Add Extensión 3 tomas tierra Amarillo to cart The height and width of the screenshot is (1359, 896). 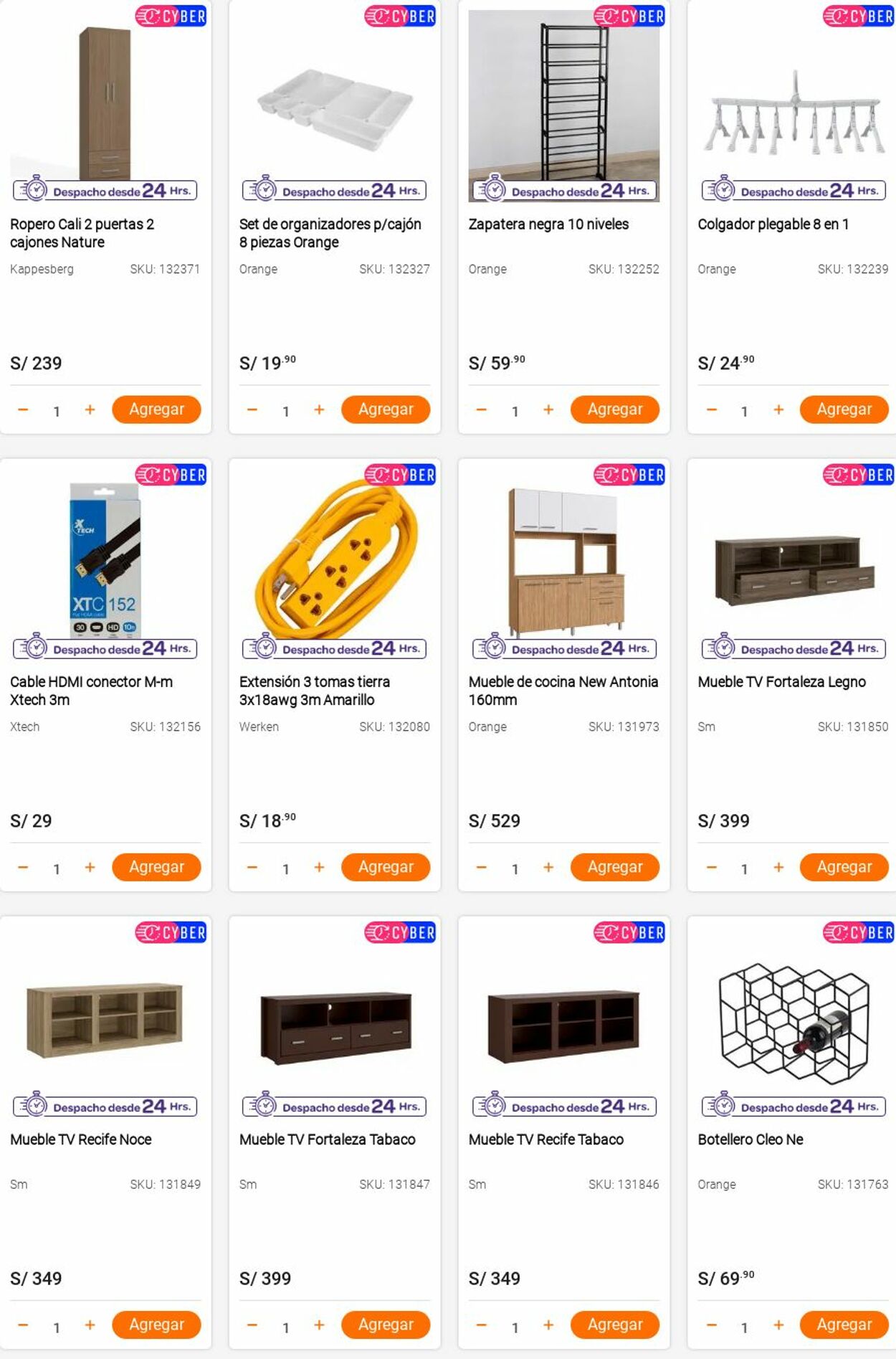click(386, 867)
